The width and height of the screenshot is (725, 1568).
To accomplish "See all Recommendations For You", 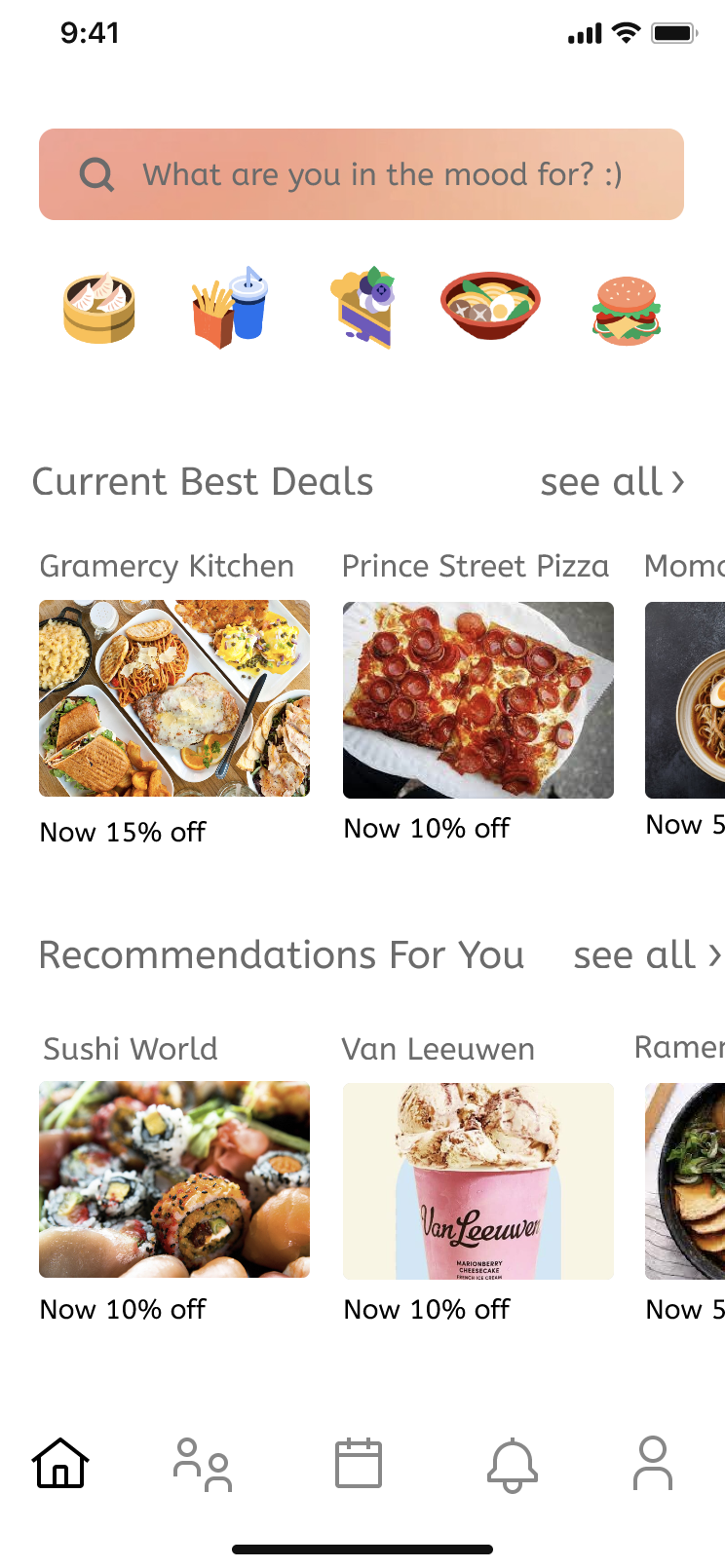I will tap(646, 955).
